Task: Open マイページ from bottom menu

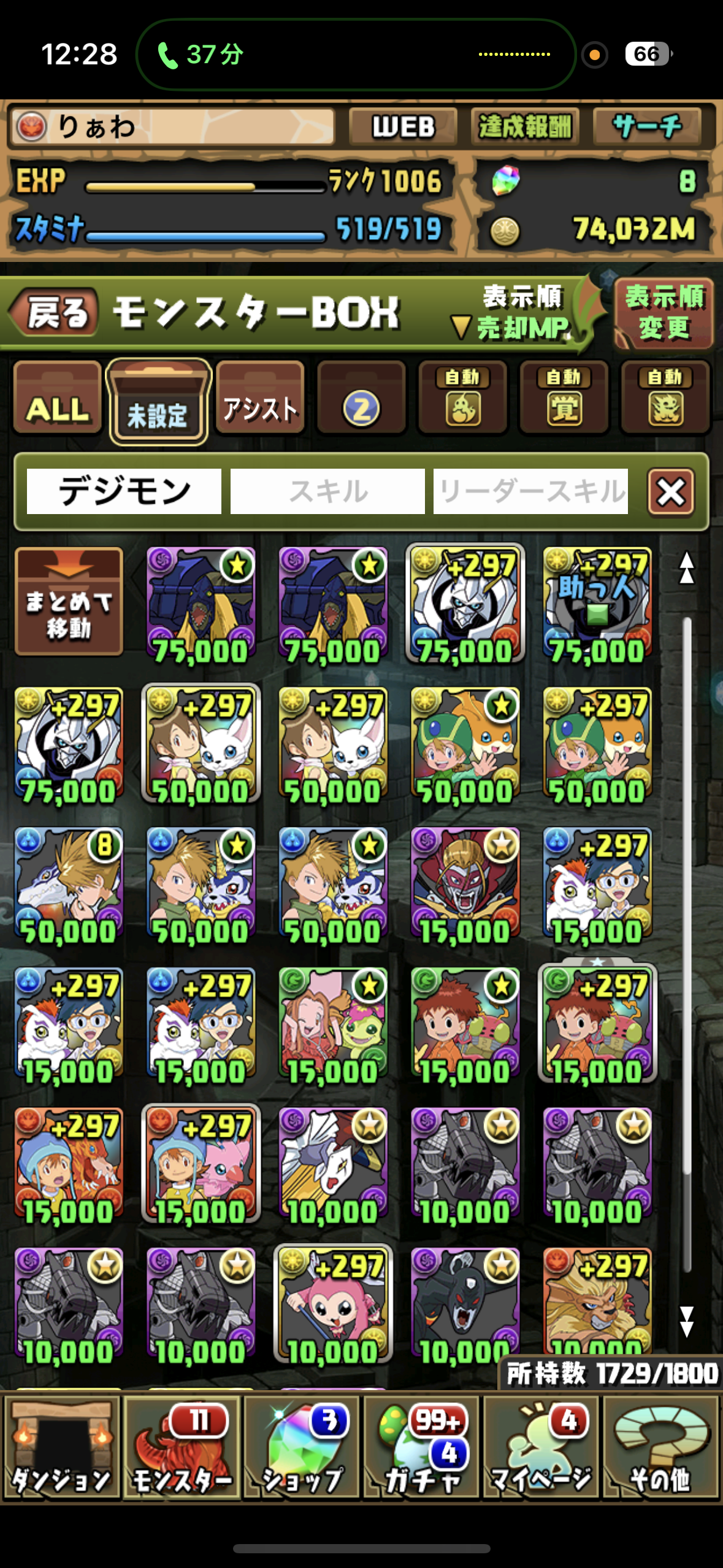Action: tap(541, 1447)
